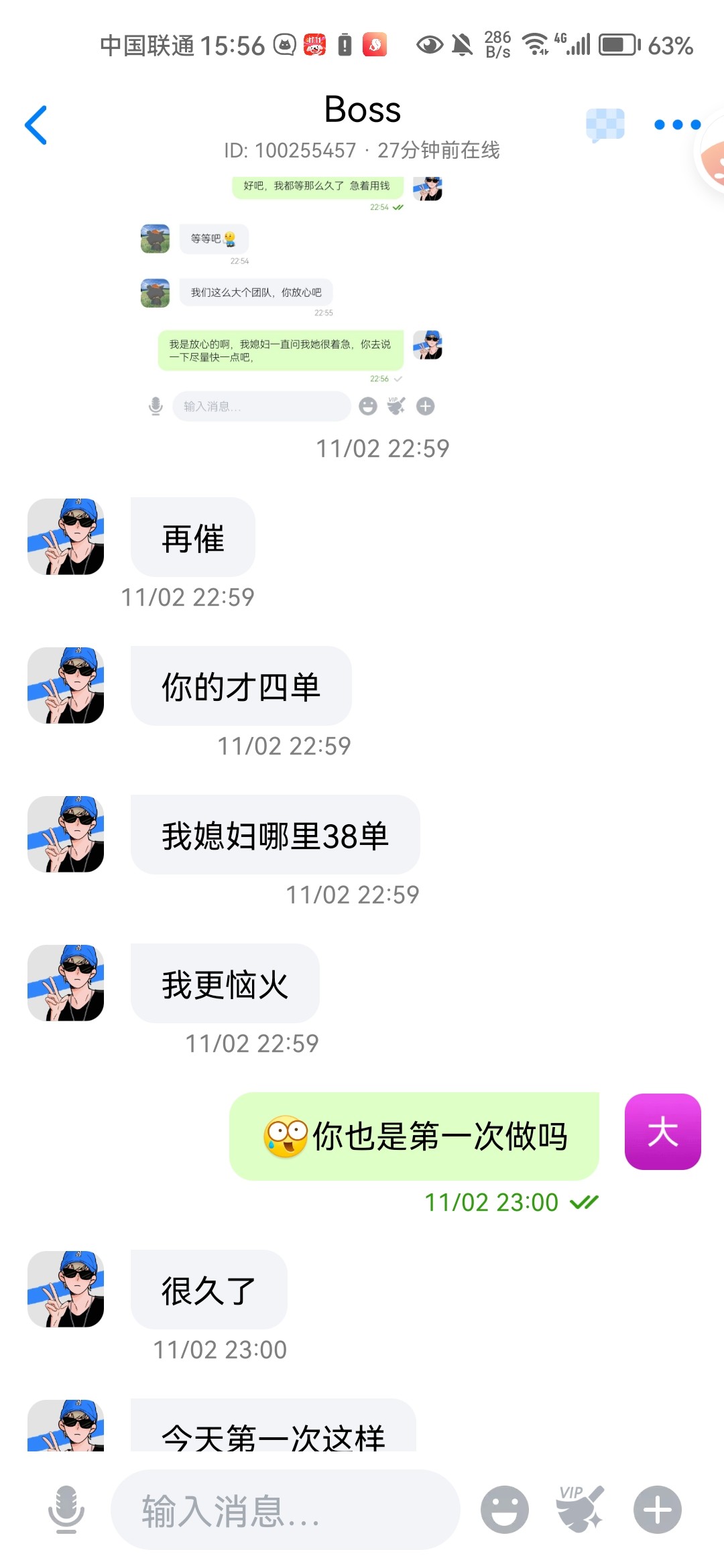
Task: Open the emoji picker
Action: point(504,1510)
